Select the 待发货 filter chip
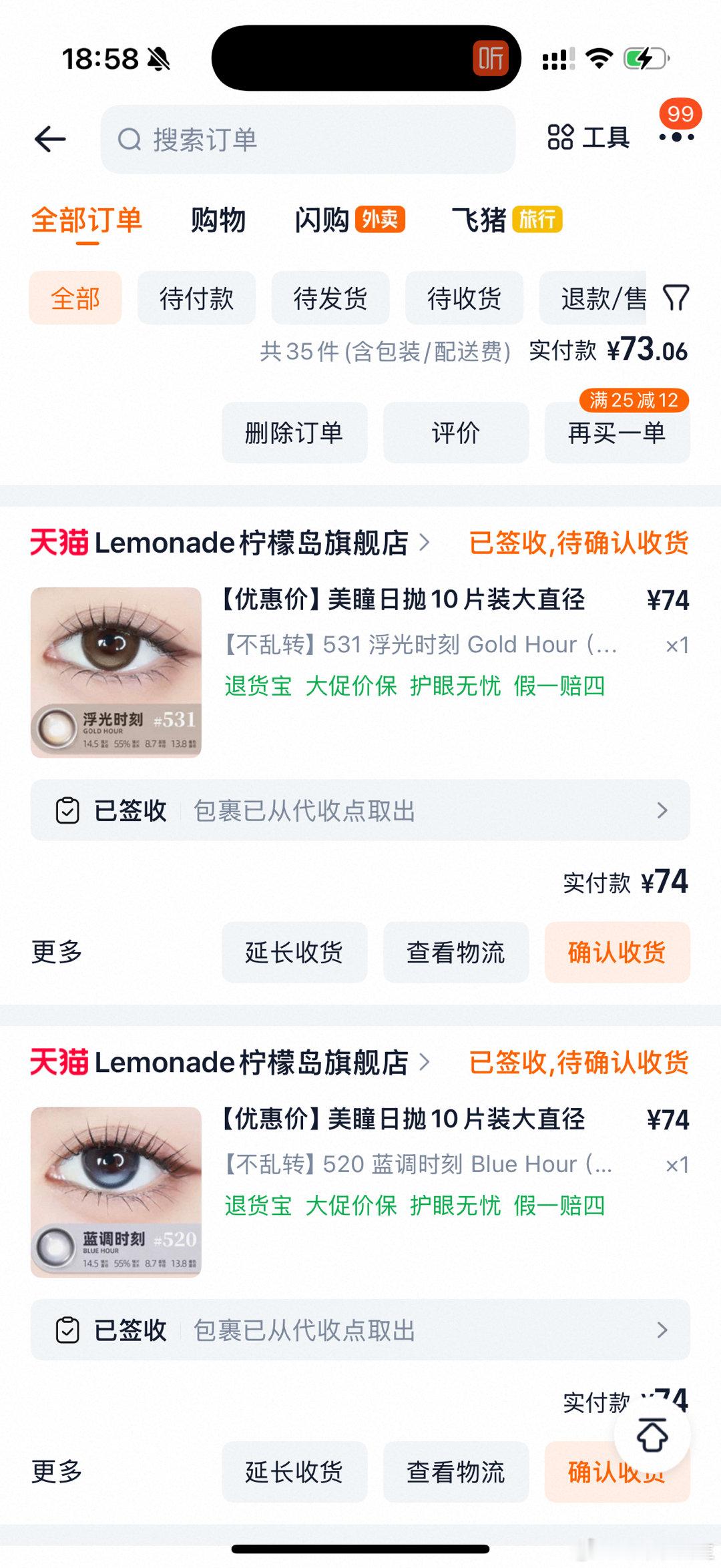Viewport: 721px width, 1568px height. click(x=330, y=298)
